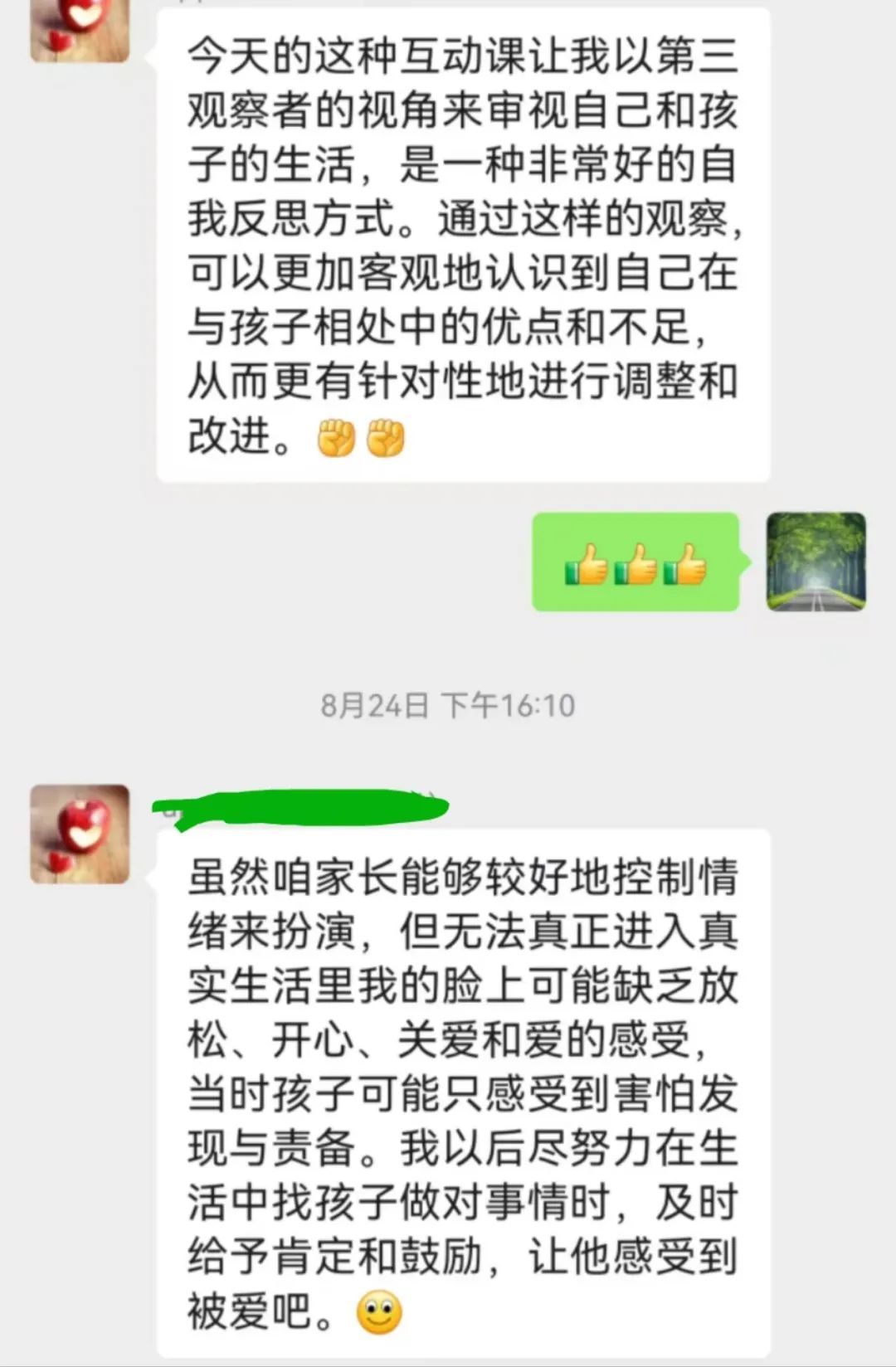Open apple avatar beside the 虽然咱家长 message
The width and height of the screenshot is (896, 1367).
point(80,833)
